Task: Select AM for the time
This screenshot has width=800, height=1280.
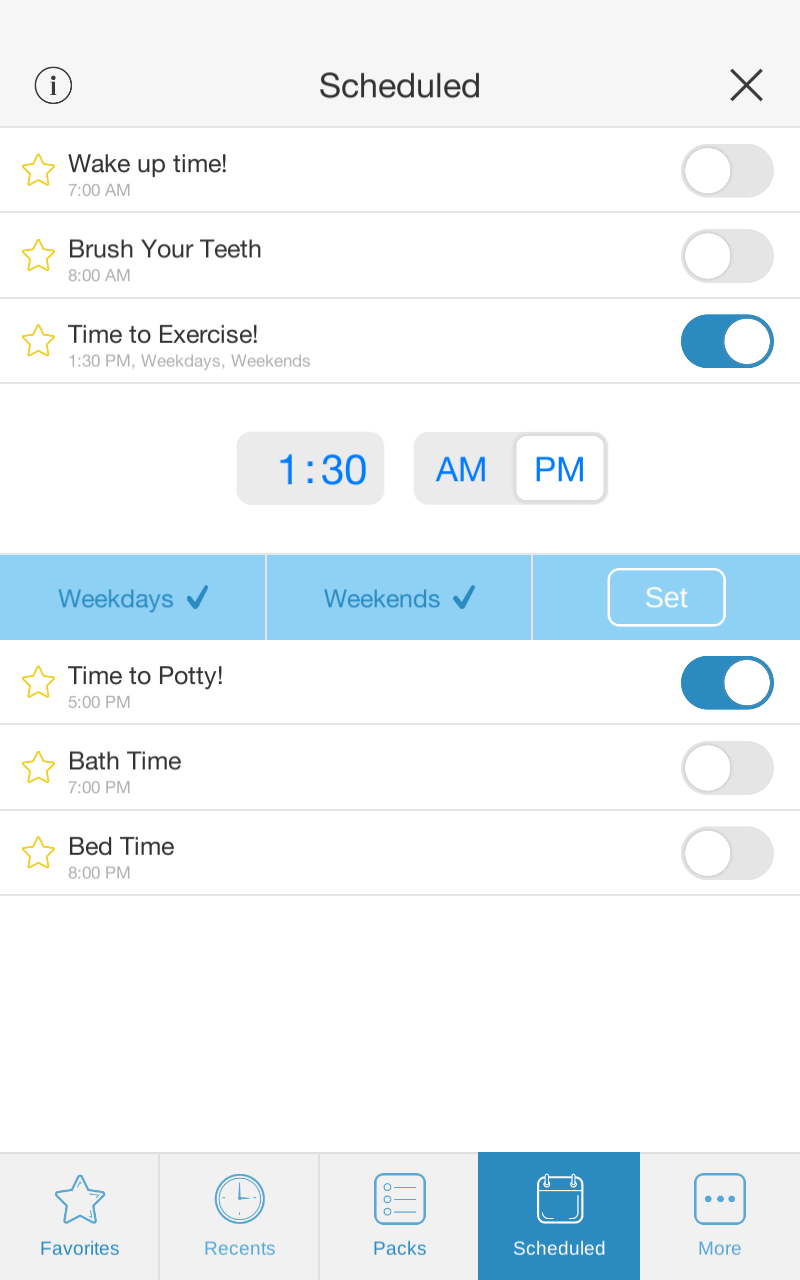Action: click(462, 469)
